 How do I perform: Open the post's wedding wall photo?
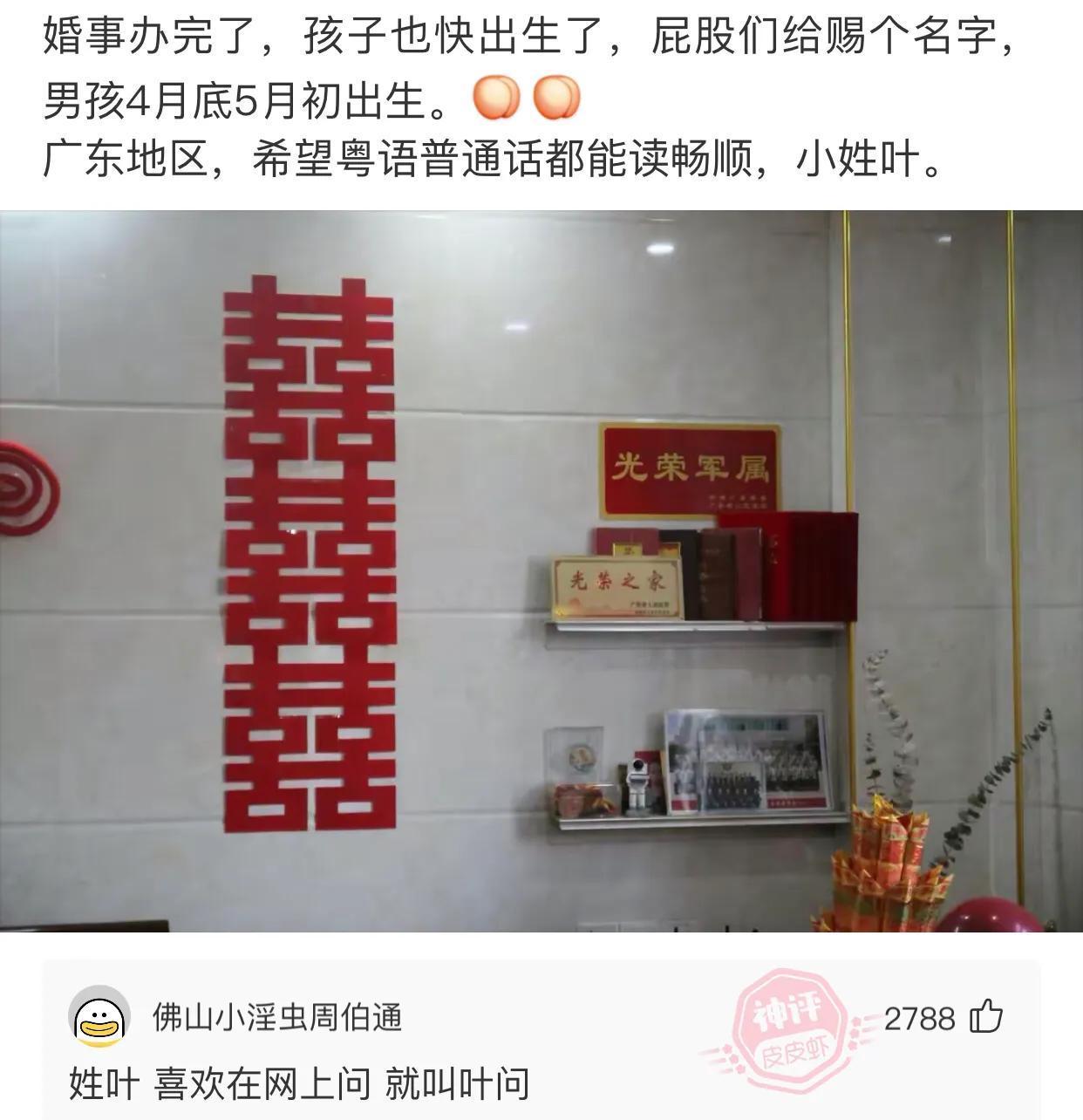pyautogui.click(x=541, y=571)
